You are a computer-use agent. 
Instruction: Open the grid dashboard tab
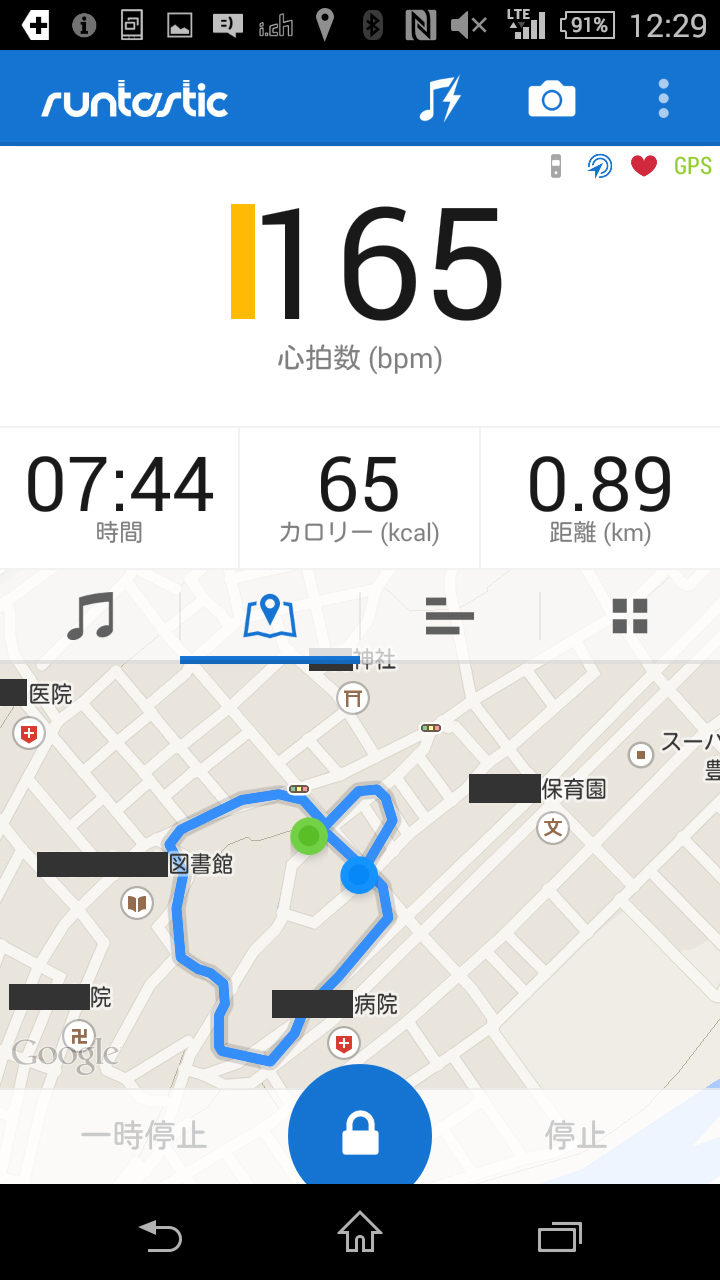click(630, 616)
